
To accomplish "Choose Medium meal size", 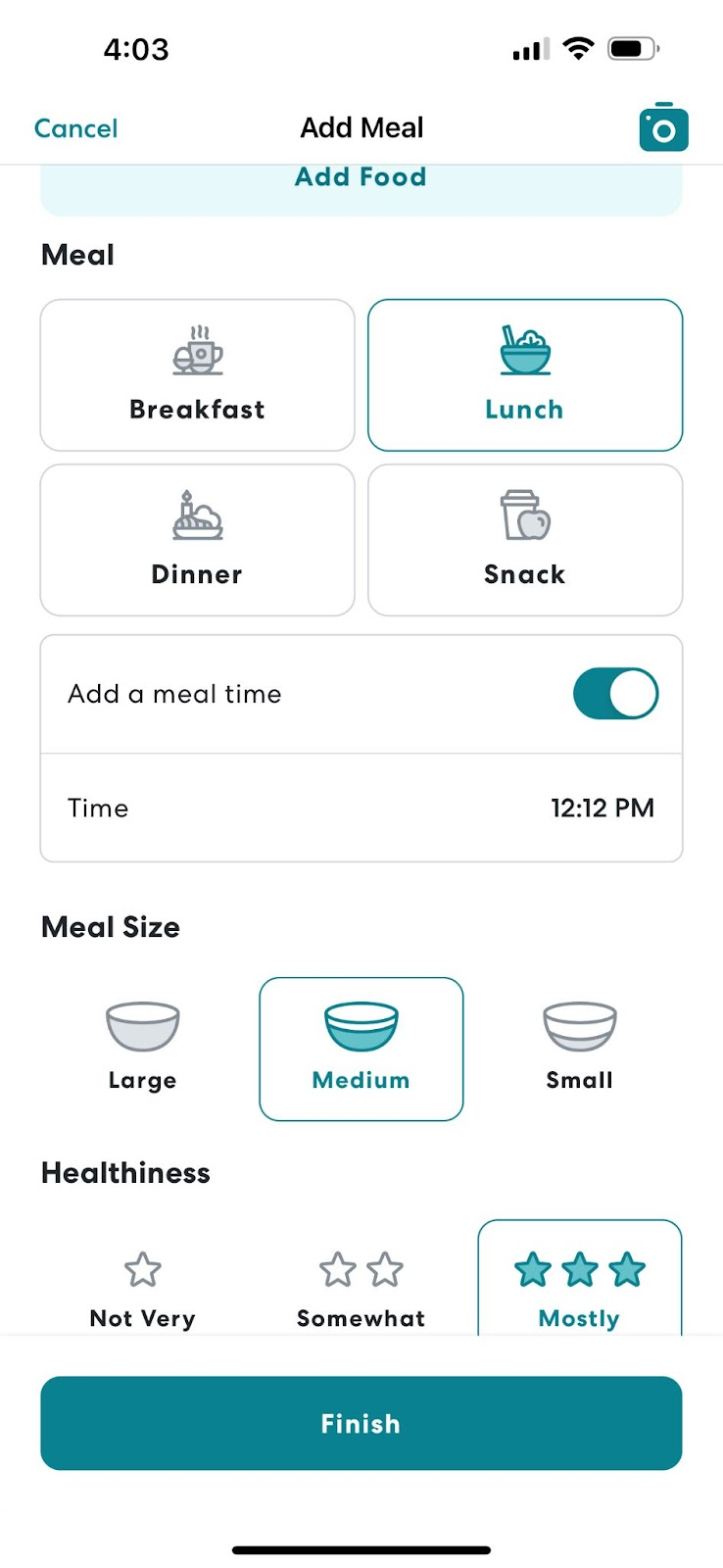I will [x=361, y=1048].
